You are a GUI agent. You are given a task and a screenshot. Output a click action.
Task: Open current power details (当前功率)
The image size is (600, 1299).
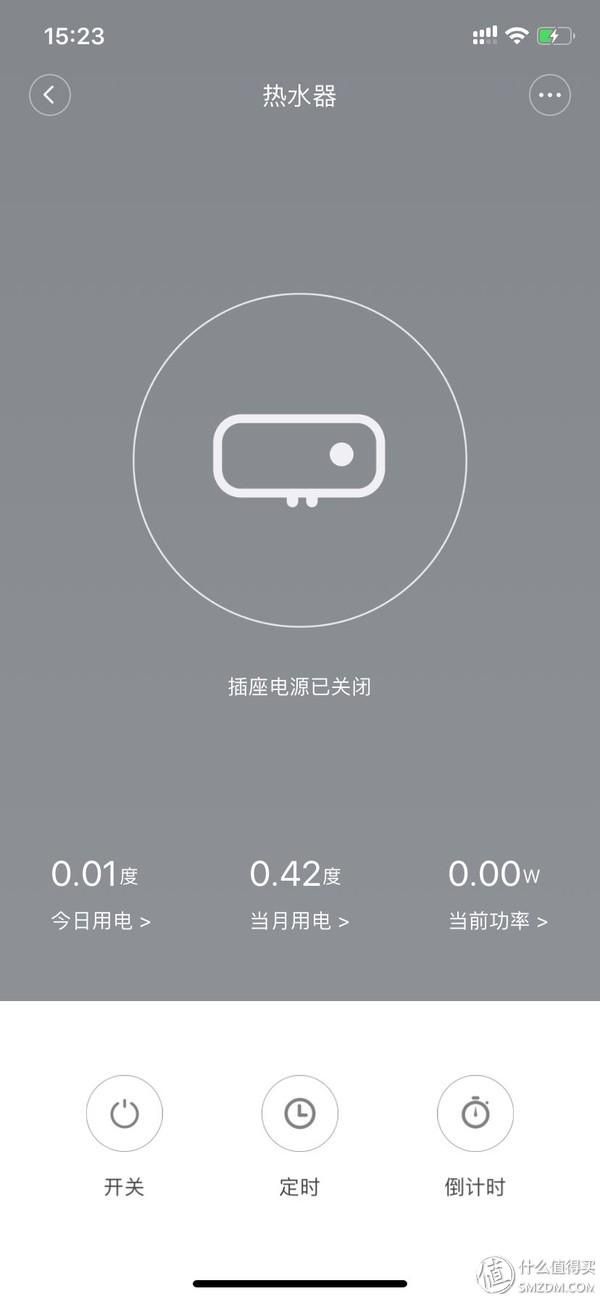point(498,921)
